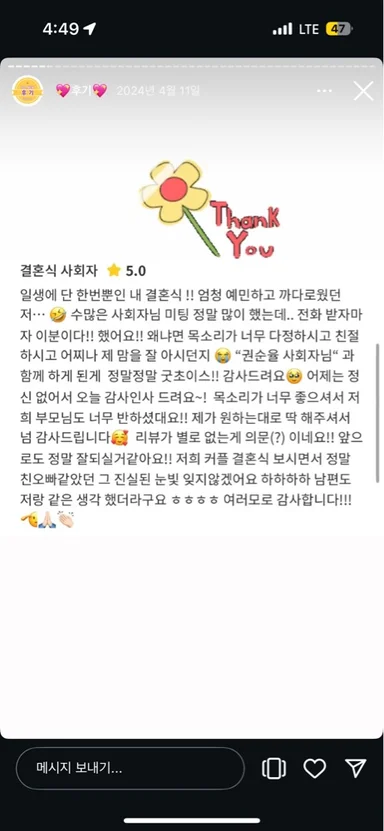Open the three-dot more options menu

point(324,91)
